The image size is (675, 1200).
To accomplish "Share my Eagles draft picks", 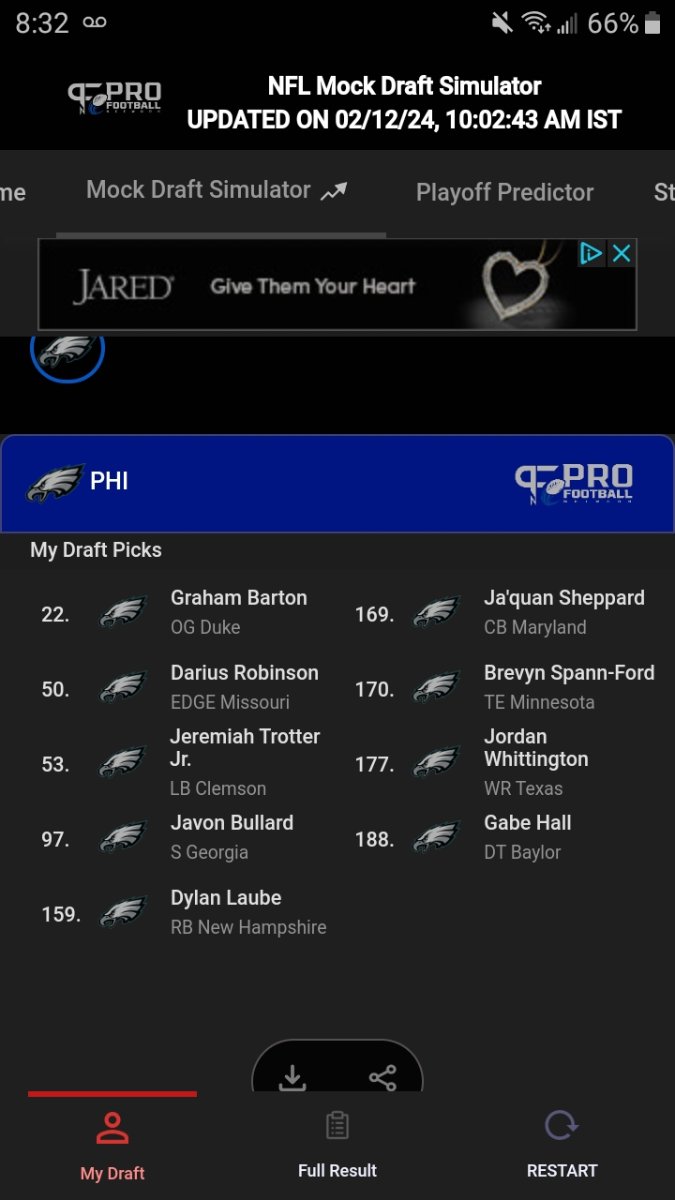I will pos(382,1077).
